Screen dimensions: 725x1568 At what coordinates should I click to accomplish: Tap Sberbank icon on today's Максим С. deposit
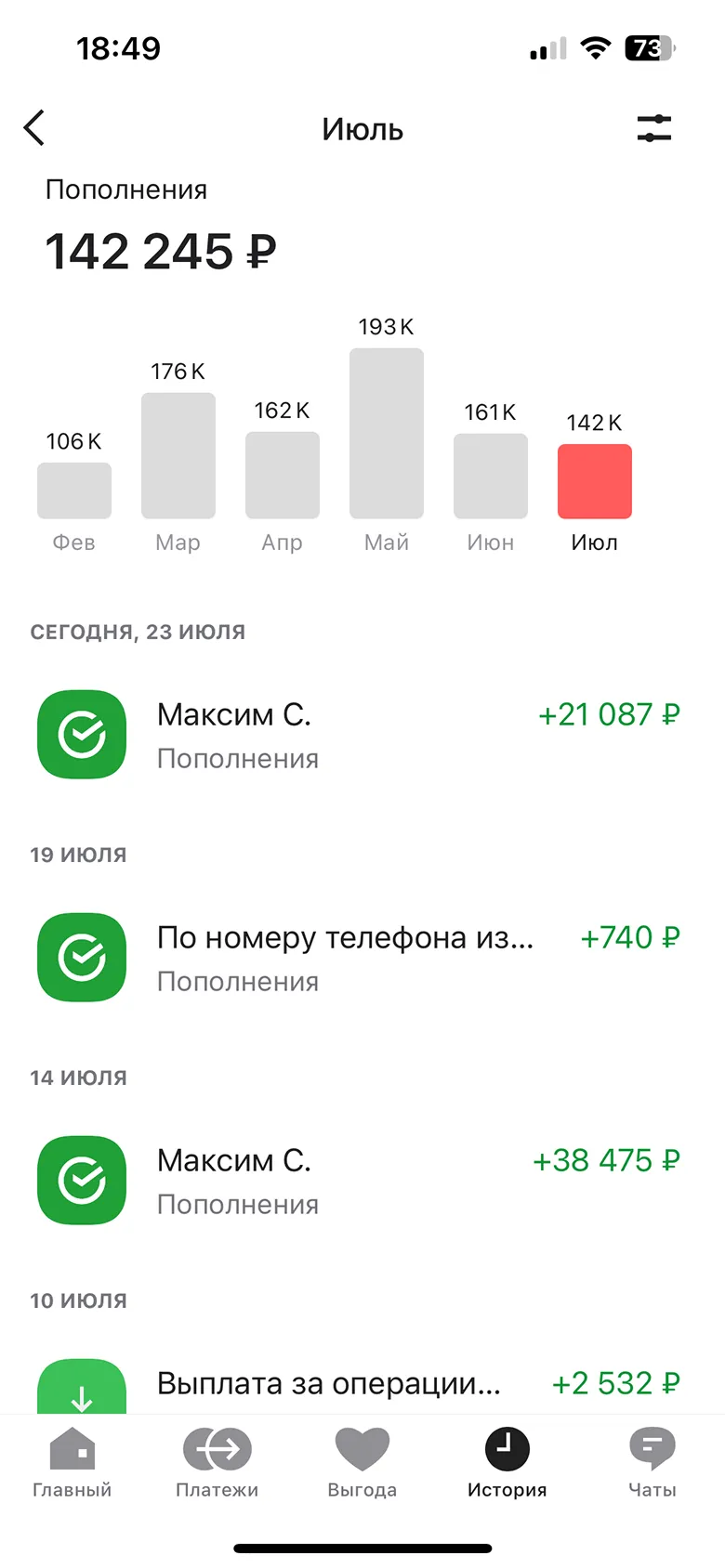coord(81,735)
